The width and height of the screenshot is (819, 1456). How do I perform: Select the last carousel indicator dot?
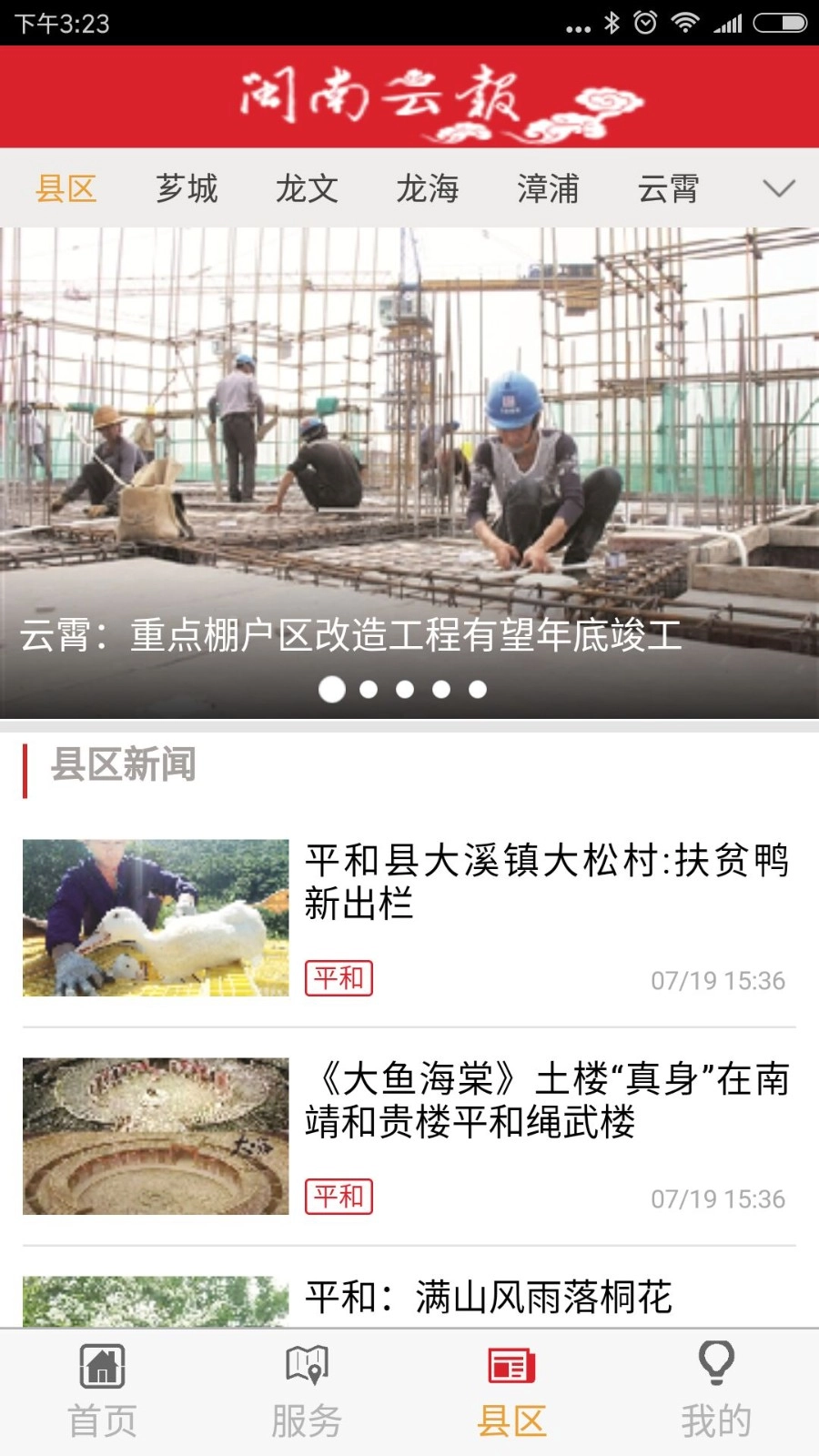click(477, 690)
